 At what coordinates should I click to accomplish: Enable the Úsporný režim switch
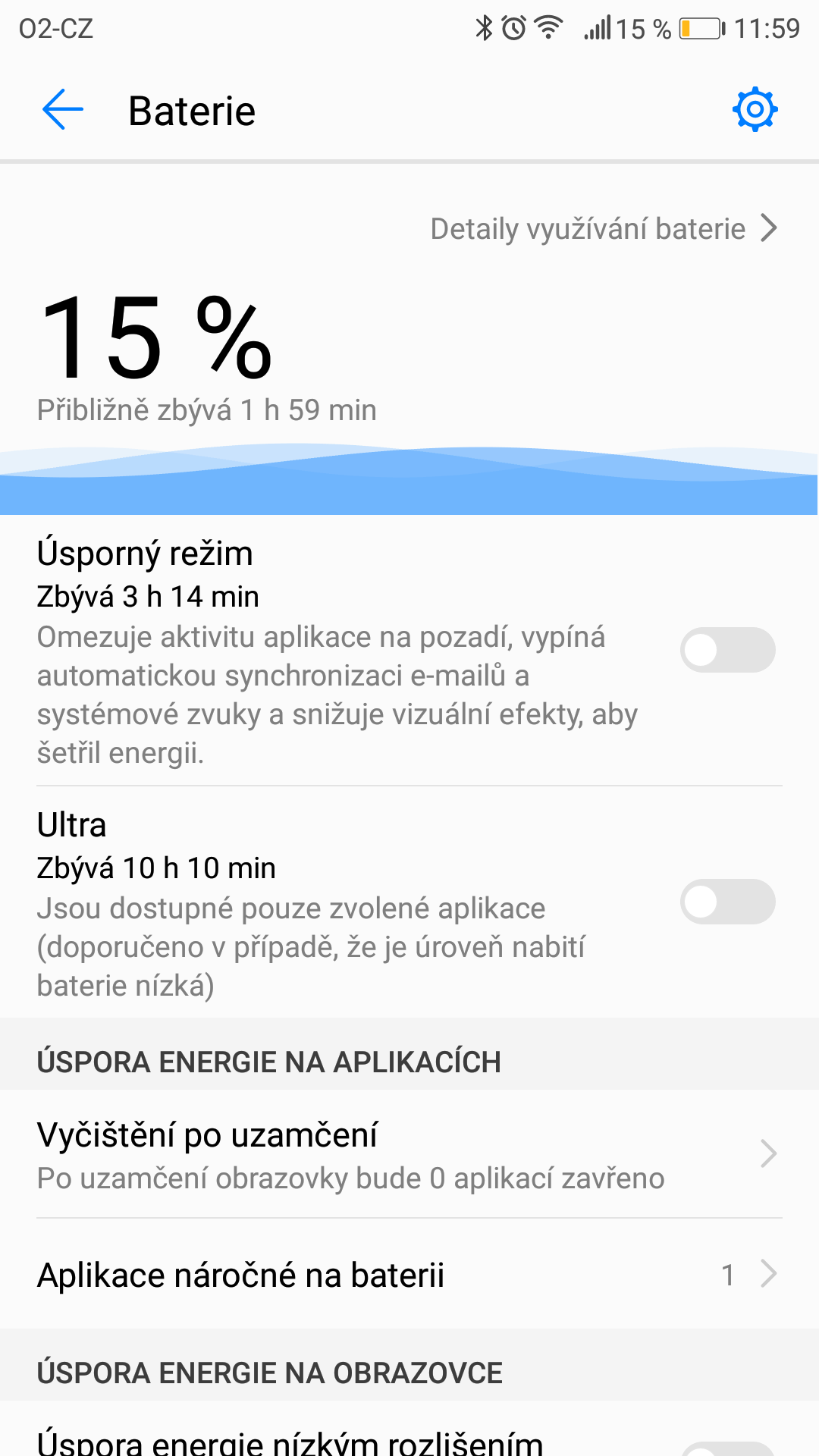click(727, 650)
